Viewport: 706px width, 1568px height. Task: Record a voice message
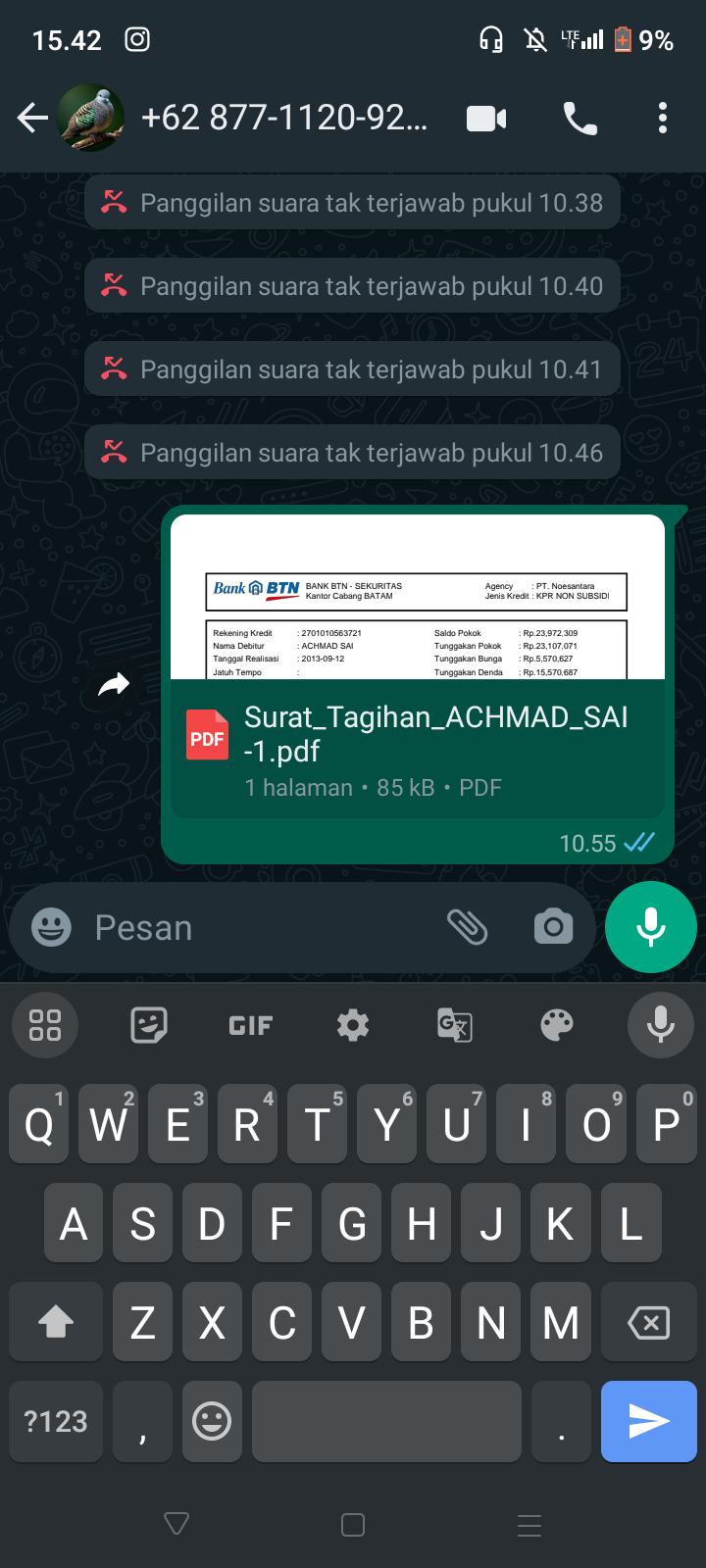(x=651, y=927)
